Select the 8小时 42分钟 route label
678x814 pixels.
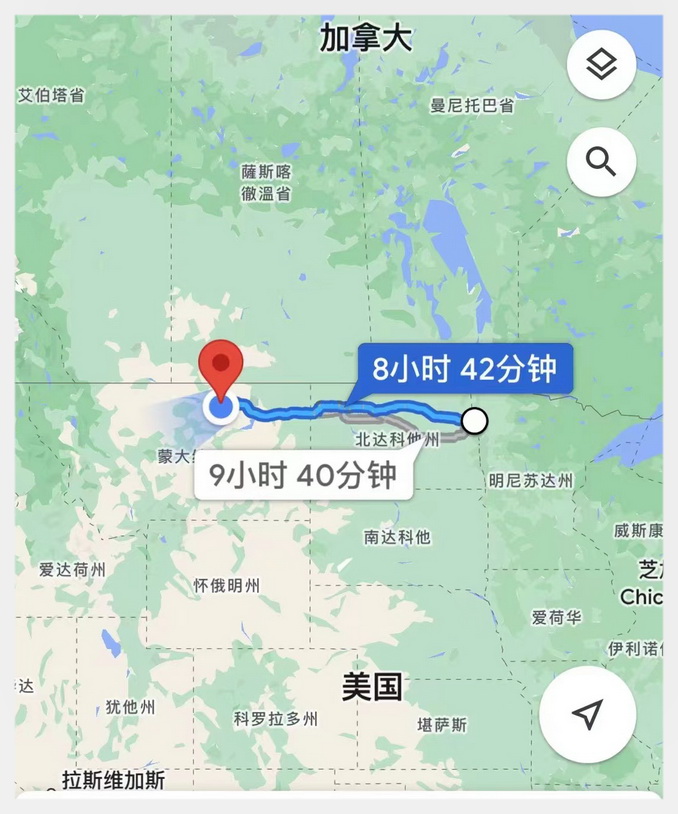(464, 369)
